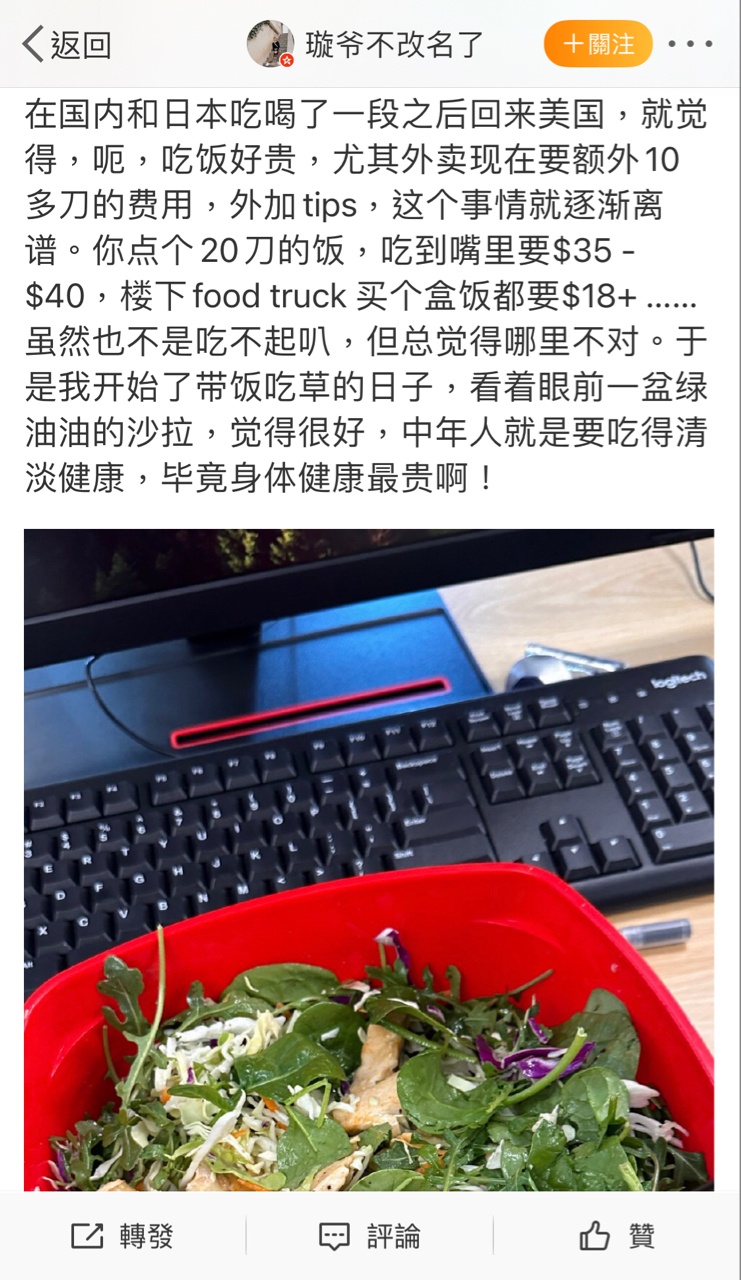The image size is (741, 1280).
Task: Go back using the 返回 button
Action: (x=66, y=45)
